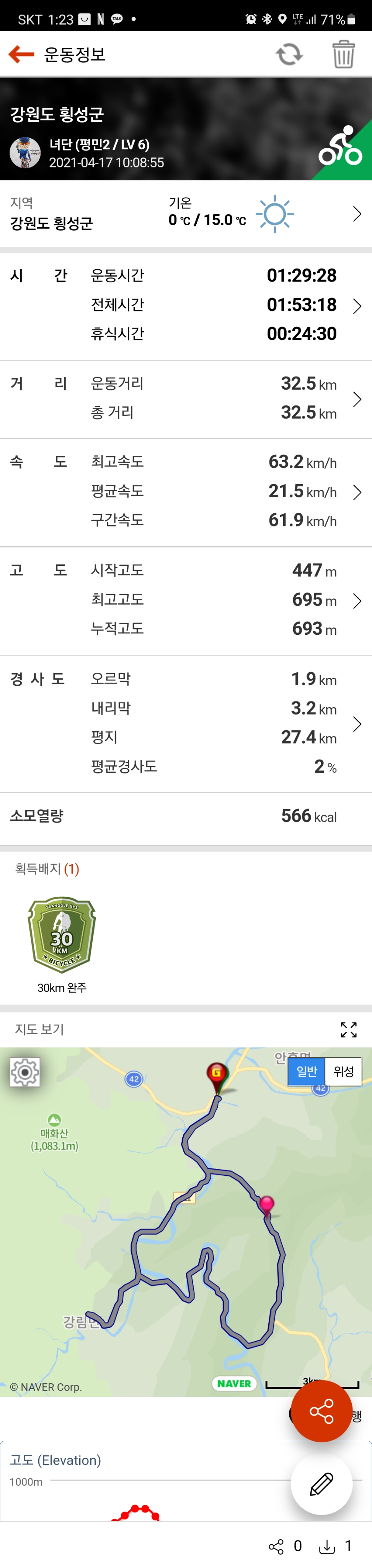Select the 일반 map type
Screen dimensions: 372x1568
(x=307, y=1072)
